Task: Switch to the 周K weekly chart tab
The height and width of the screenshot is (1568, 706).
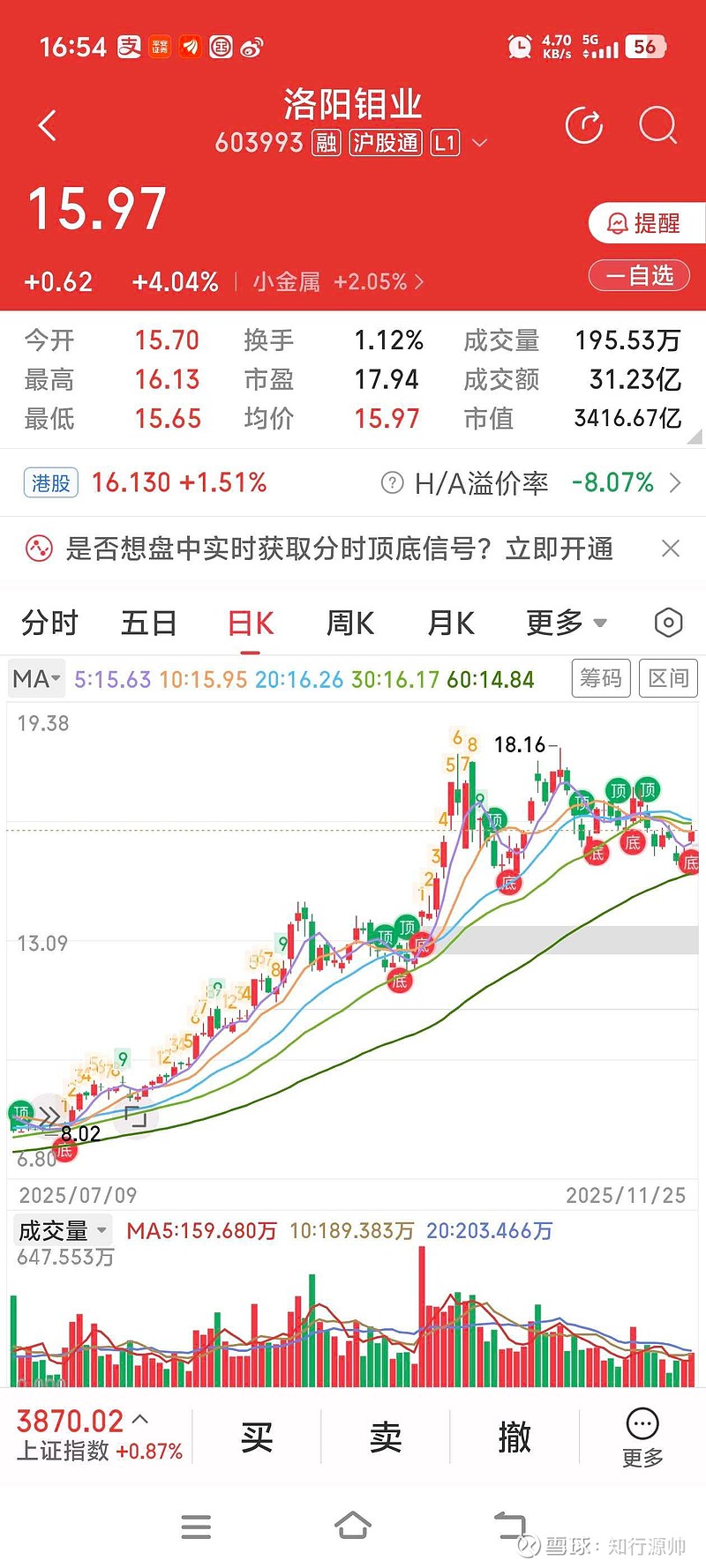Action: click(349, 623)
